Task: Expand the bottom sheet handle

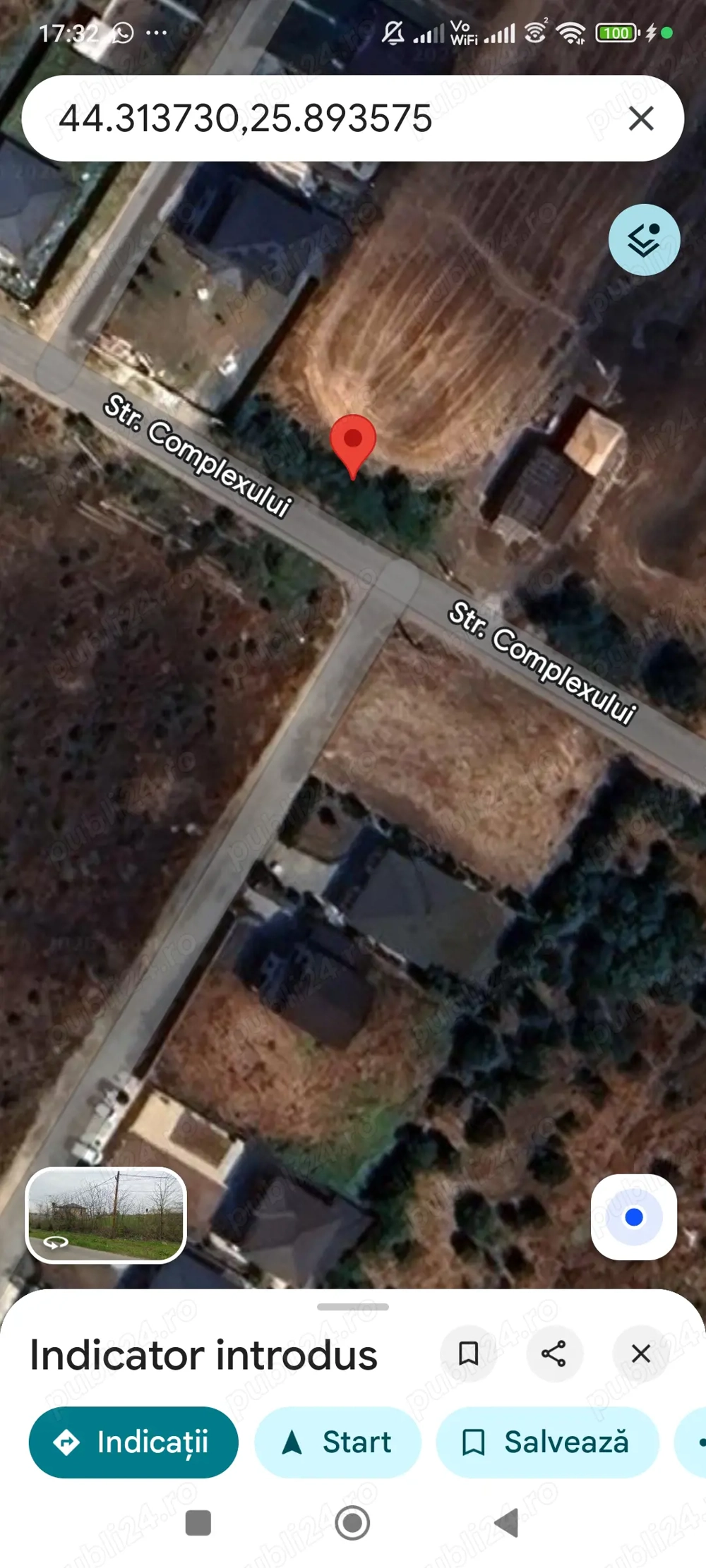Action: [353, 1307]
